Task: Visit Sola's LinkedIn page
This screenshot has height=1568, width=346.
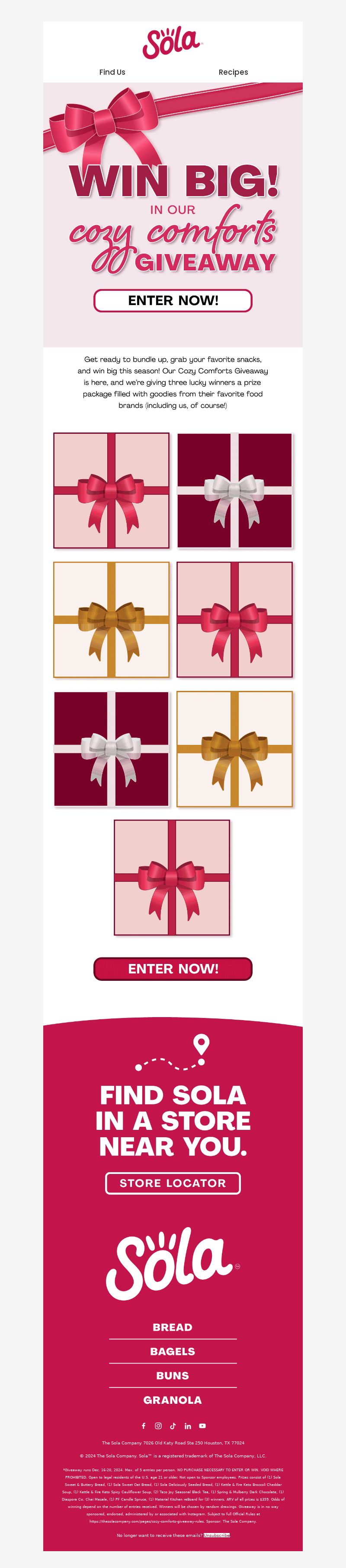Action: [188, 1425]
